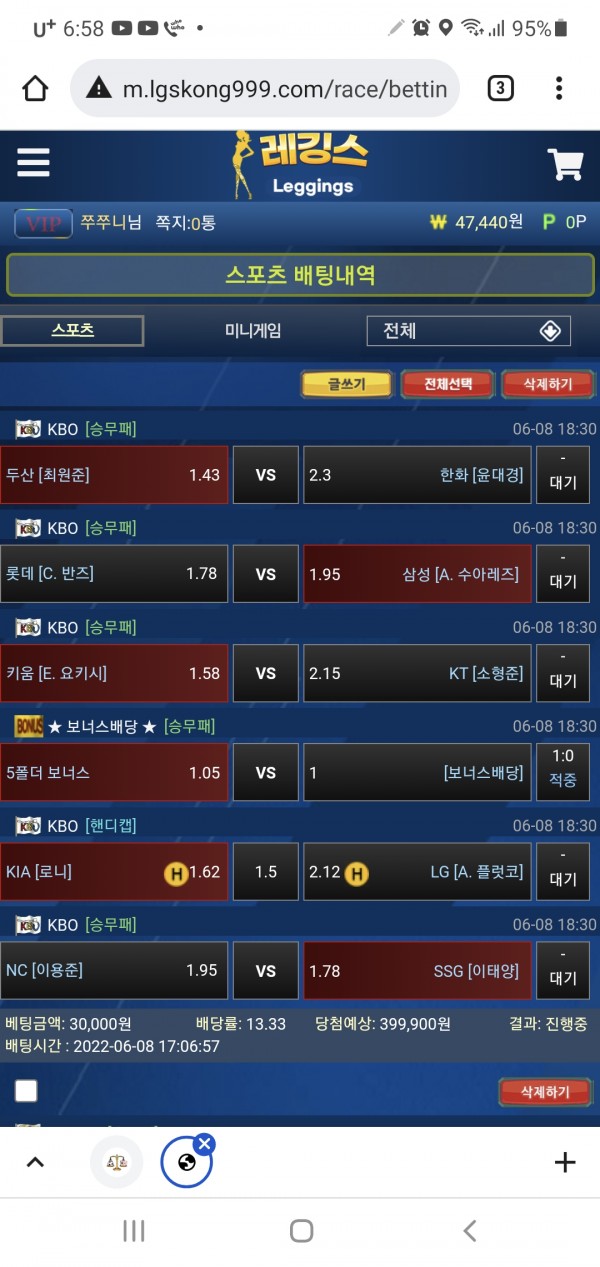Switch to the 스포츠 tab
Screen dimensions: 600x1267
point(72,330)
